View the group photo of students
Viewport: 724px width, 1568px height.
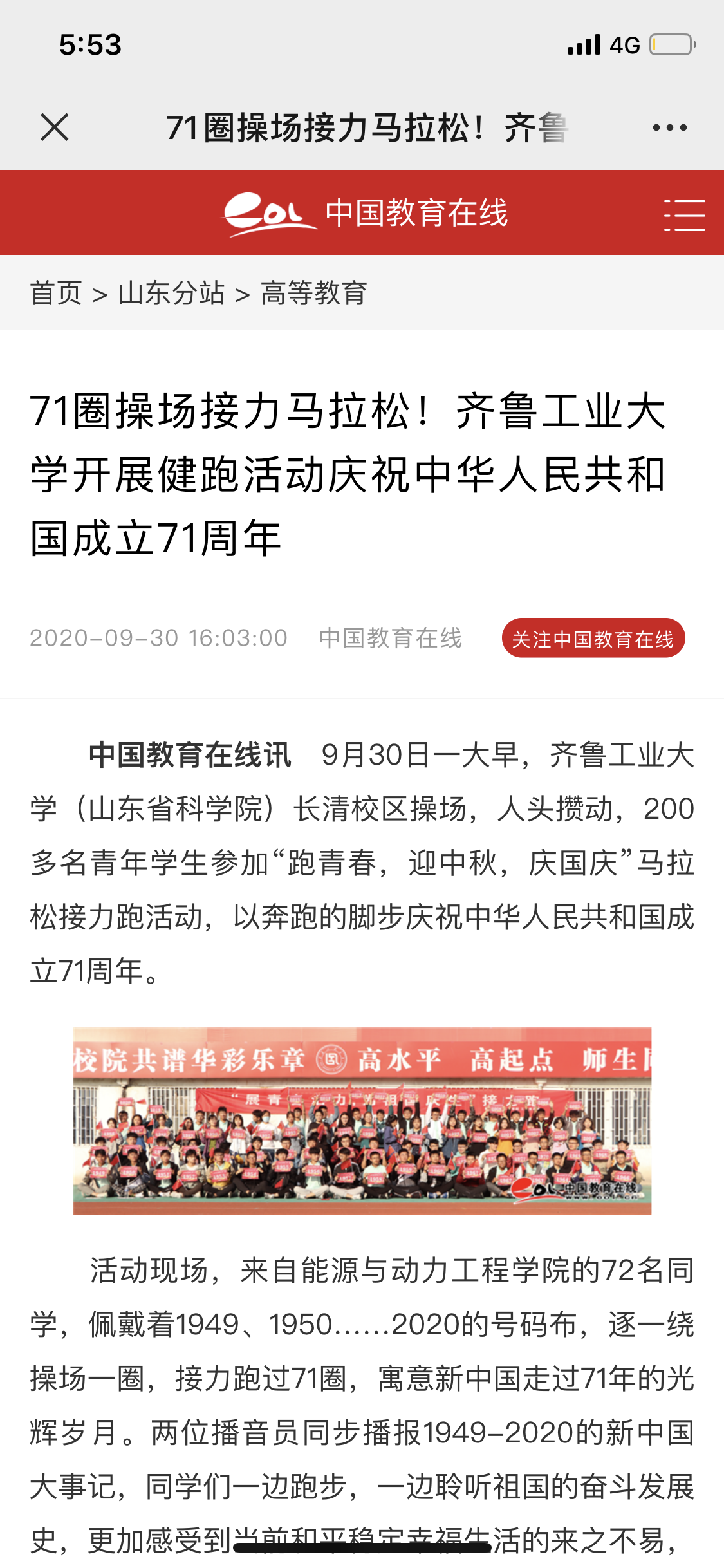pyautogui.click(x=362, y=1121)
